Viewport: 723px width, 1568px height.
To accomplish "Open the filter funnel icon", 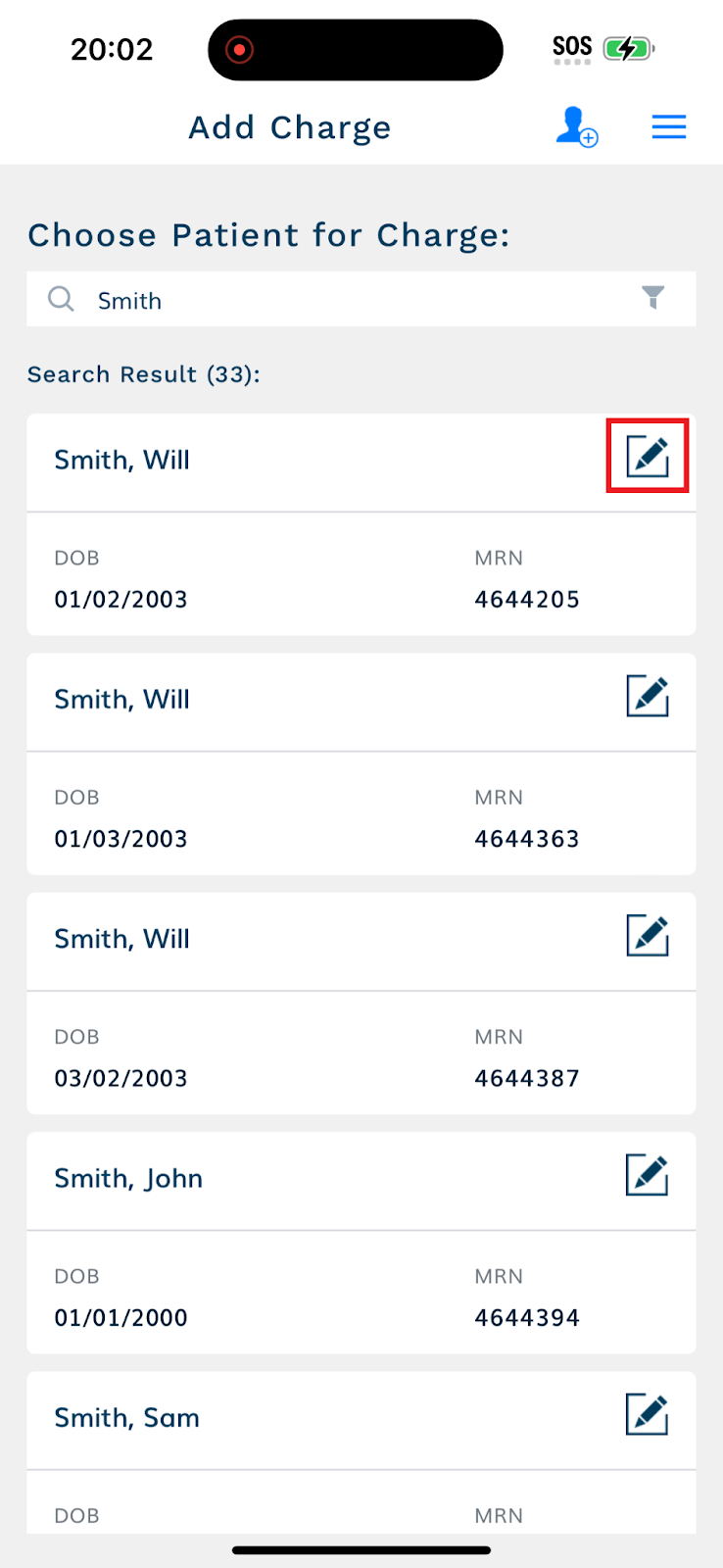I will pyautogui.click(x=652, y=297).
